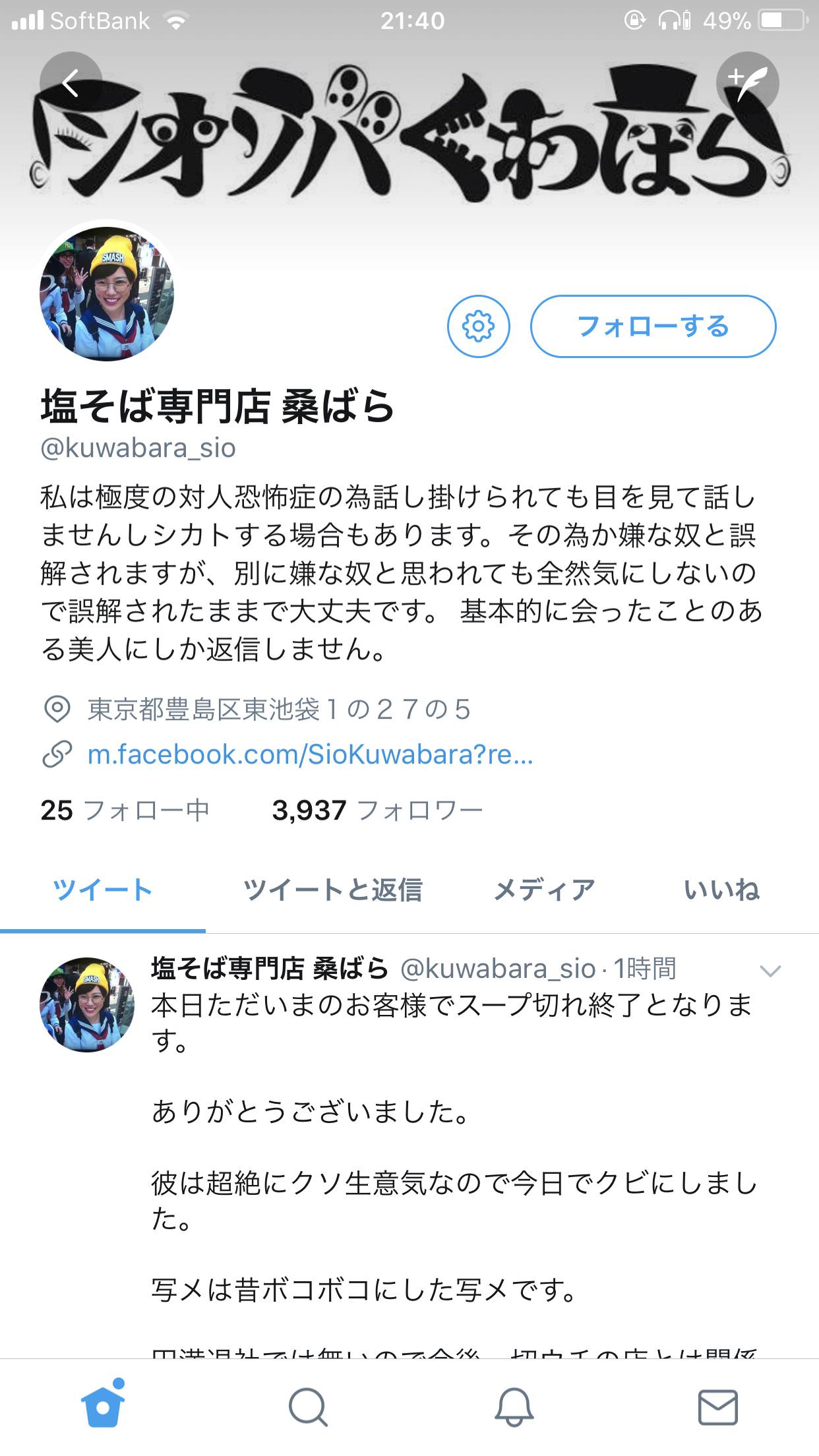Go back with the arrow icon
The height and width of the screenshot is (1456, 819).
coord(71,83)
